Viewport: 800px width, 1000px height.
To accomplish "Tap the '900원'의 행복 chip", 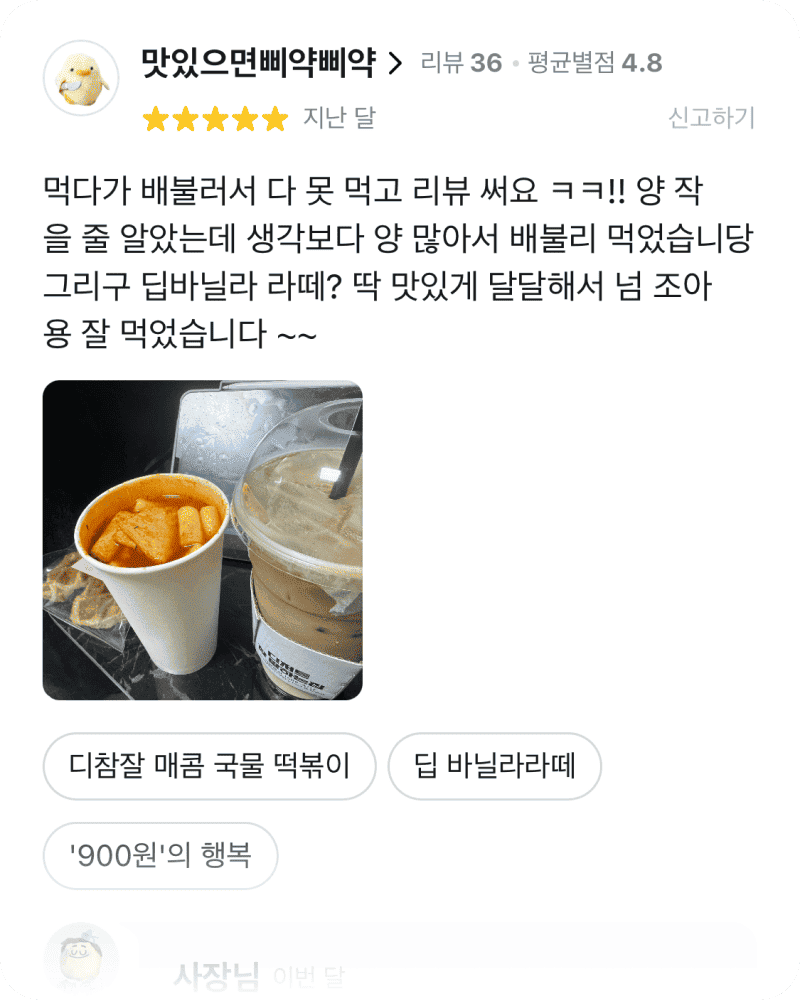I will pos(160,856).
